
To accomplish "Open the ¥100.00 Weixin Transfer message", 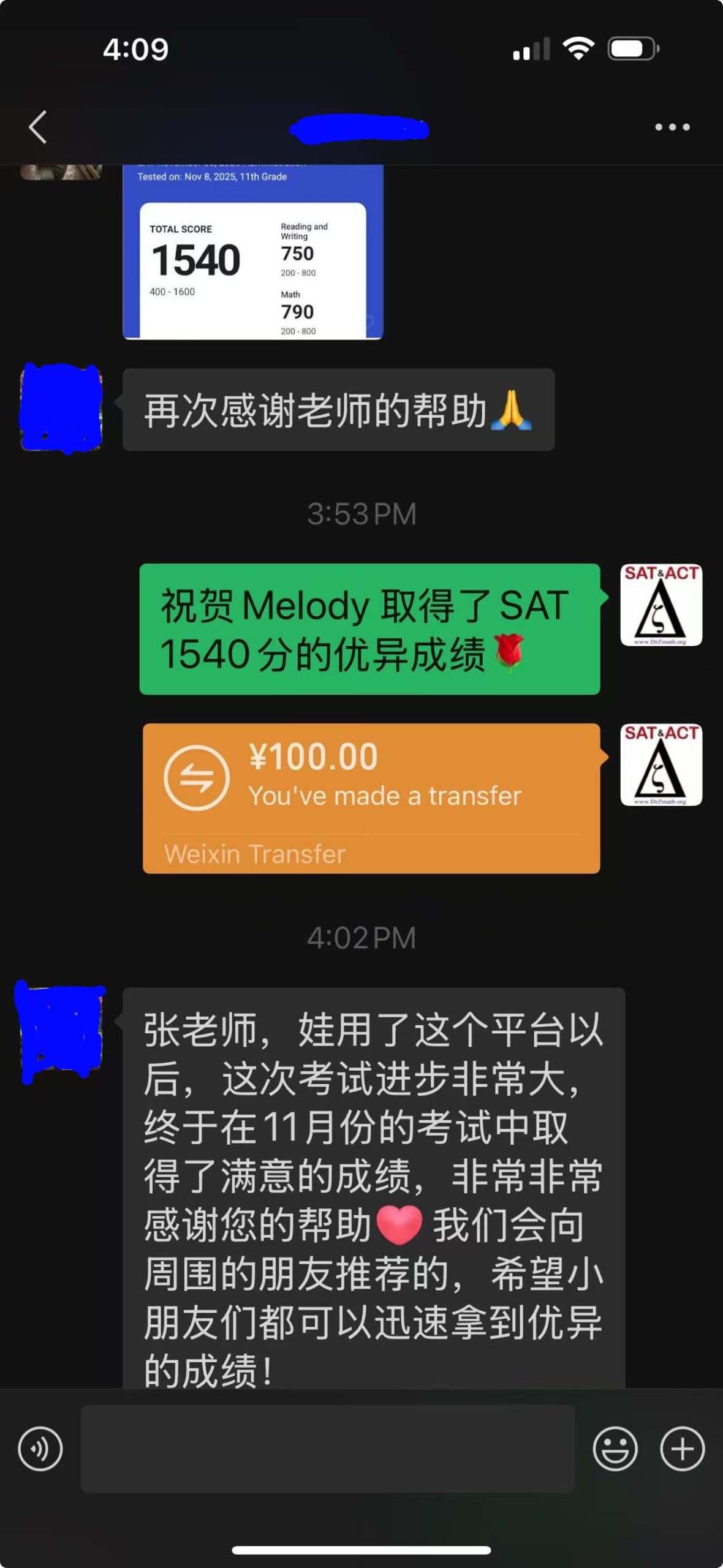I will pos(371,797).
